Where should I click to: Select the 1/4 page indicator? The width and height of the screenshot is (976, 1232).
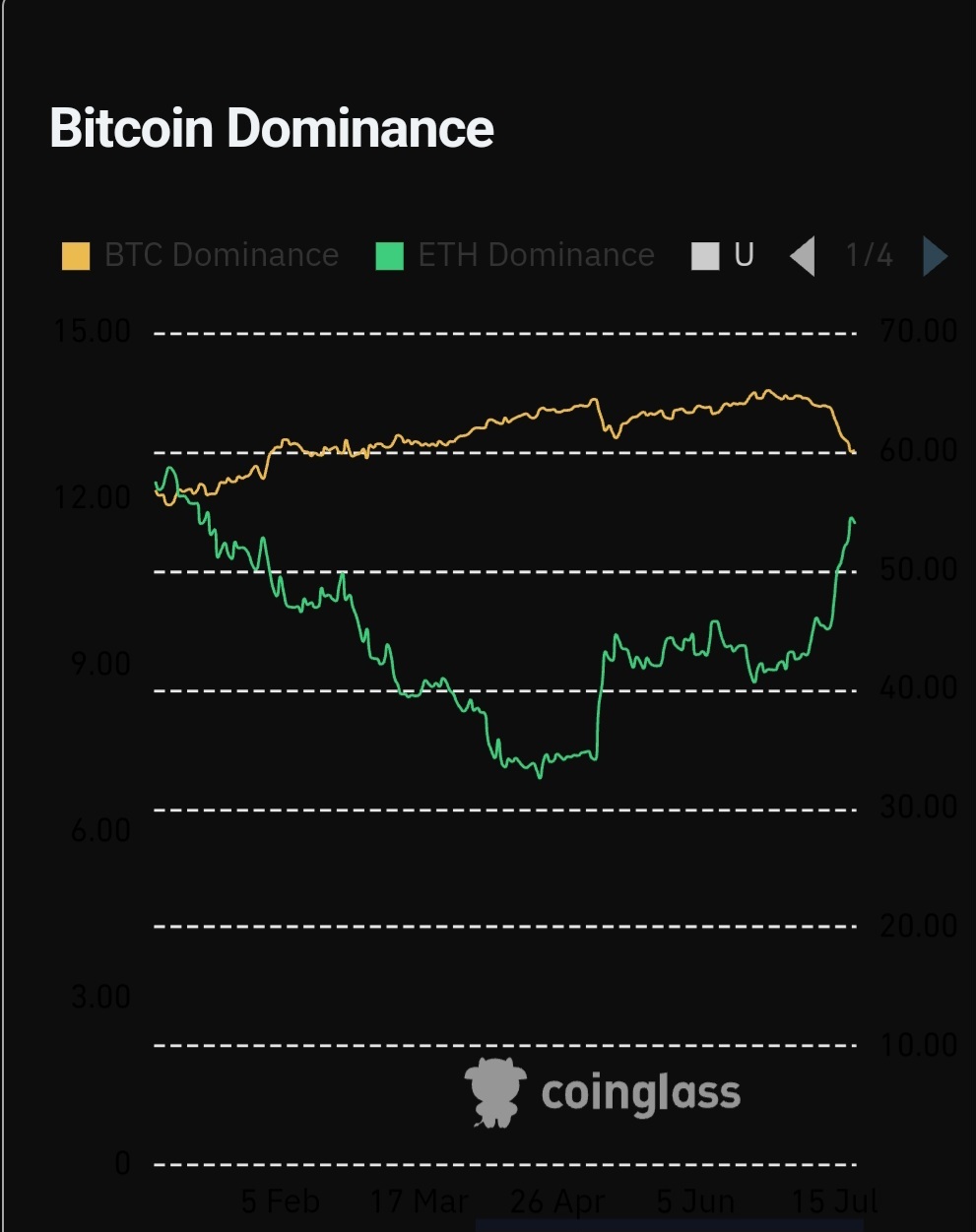pos(868,255)
